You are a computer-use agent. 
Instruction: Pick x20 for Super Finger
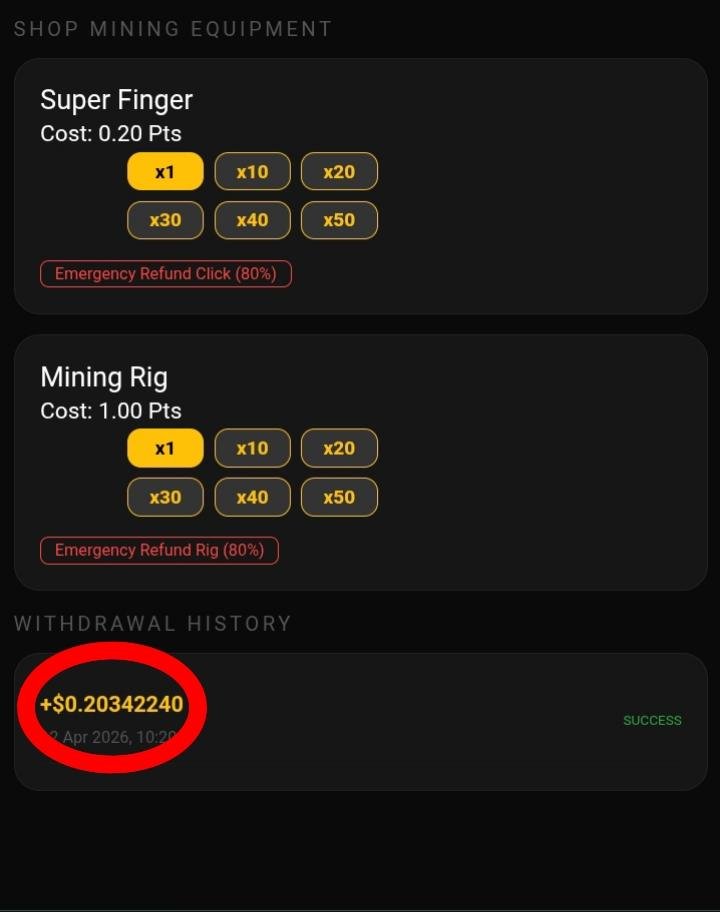coord(339,172)
